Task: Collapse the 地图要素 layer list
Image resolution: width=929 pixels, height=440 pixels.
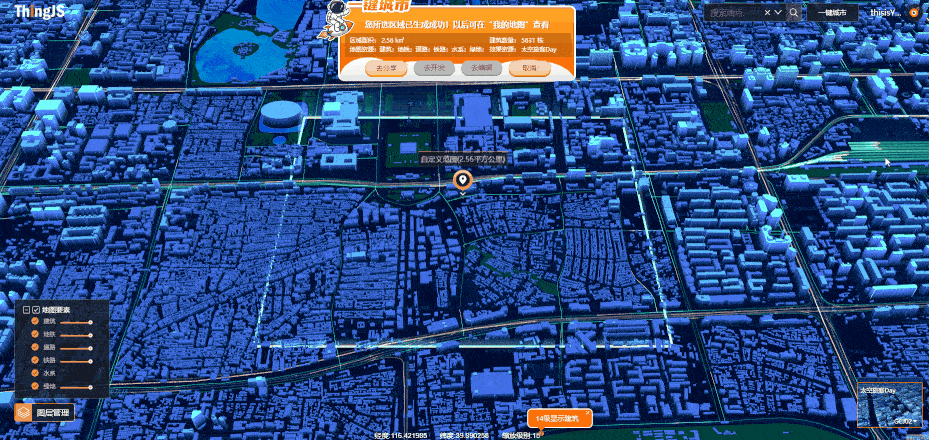Action: [26, 310]
